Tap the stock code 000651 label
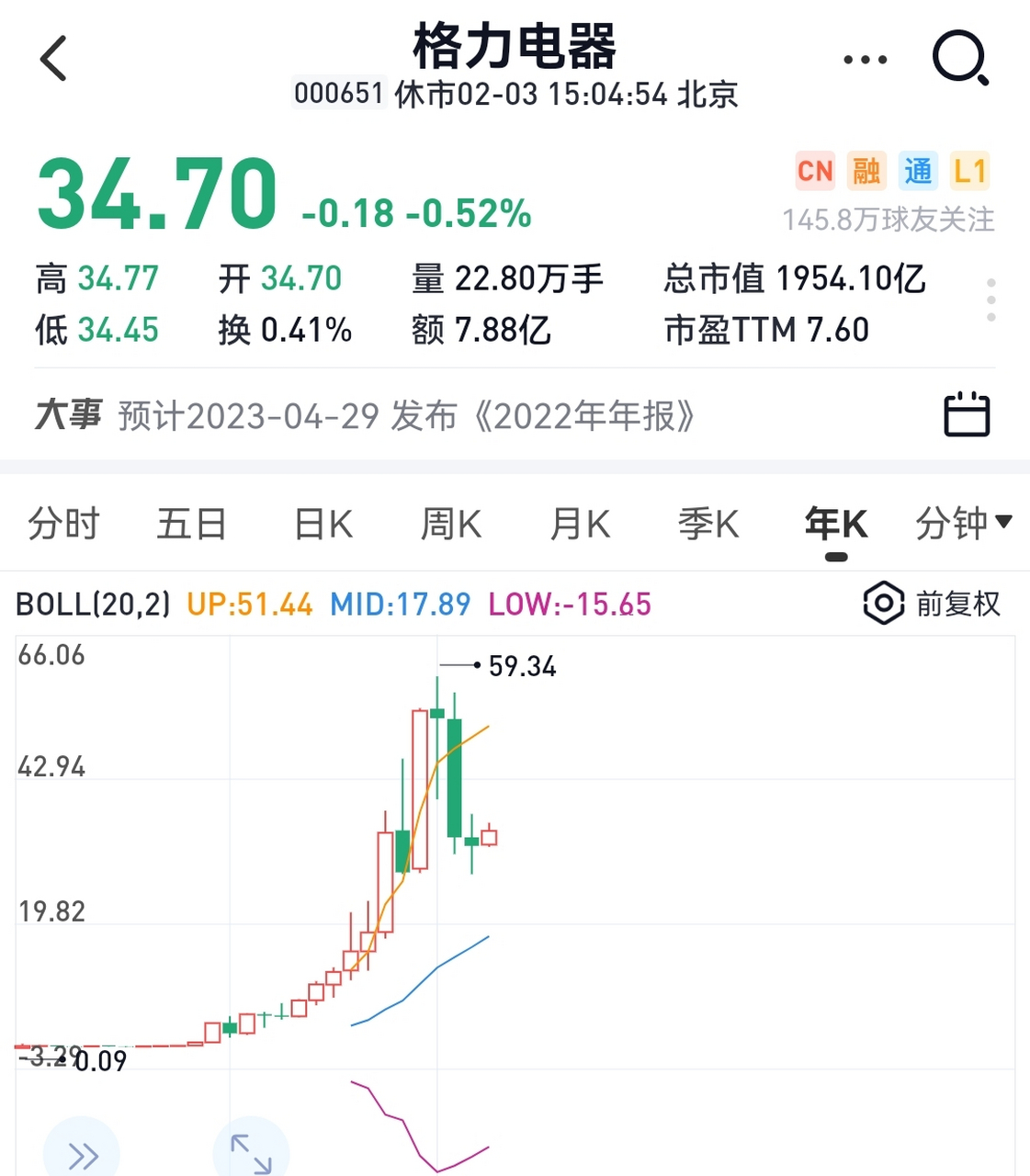The image size is (1030, 1176). pyautogui.click(x=339, y=92)
